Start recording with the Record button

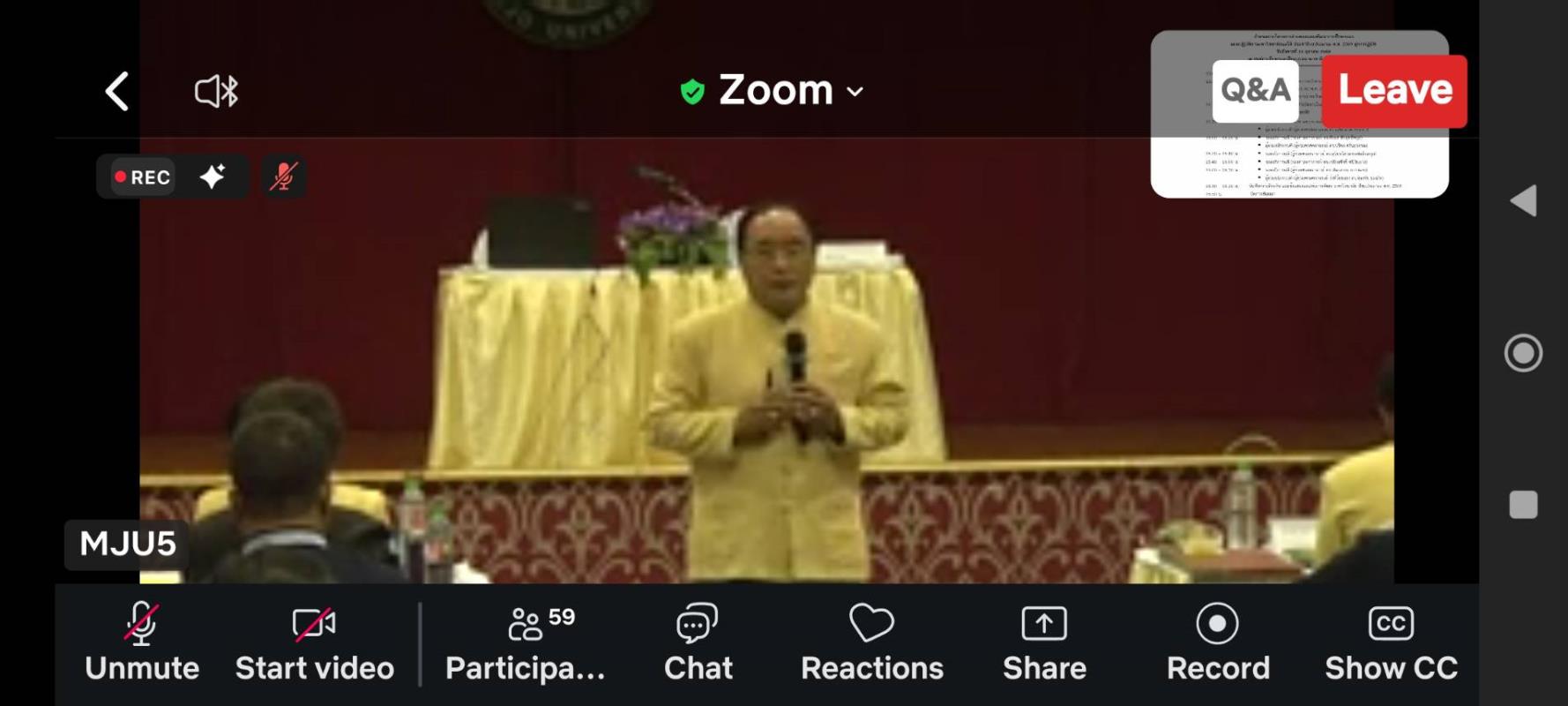coord(1218,644)
